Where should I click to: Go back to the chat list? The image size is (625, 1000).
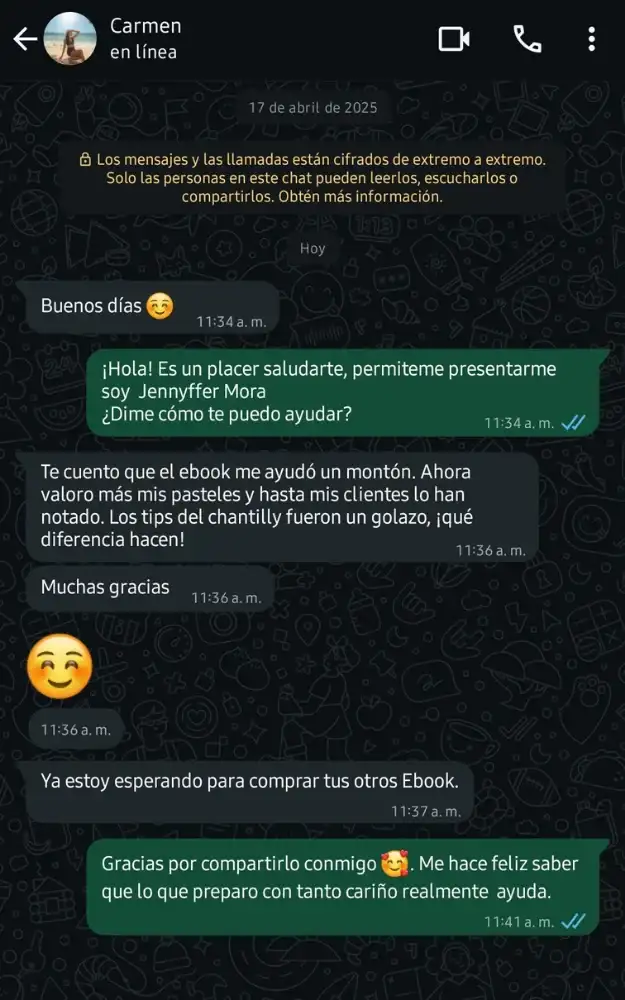tap(24, 39)
